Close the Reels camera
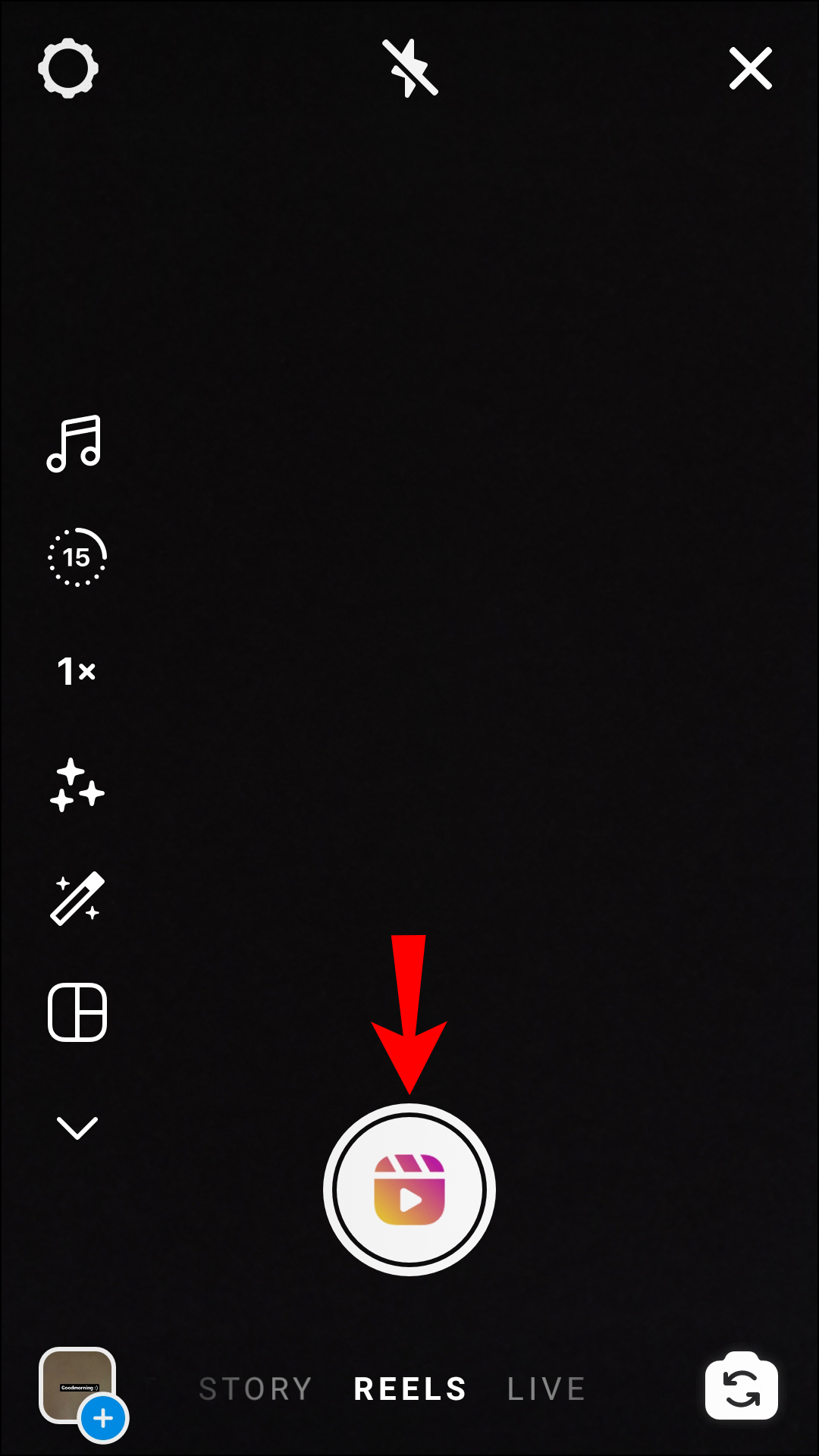 tap(750, 68)
